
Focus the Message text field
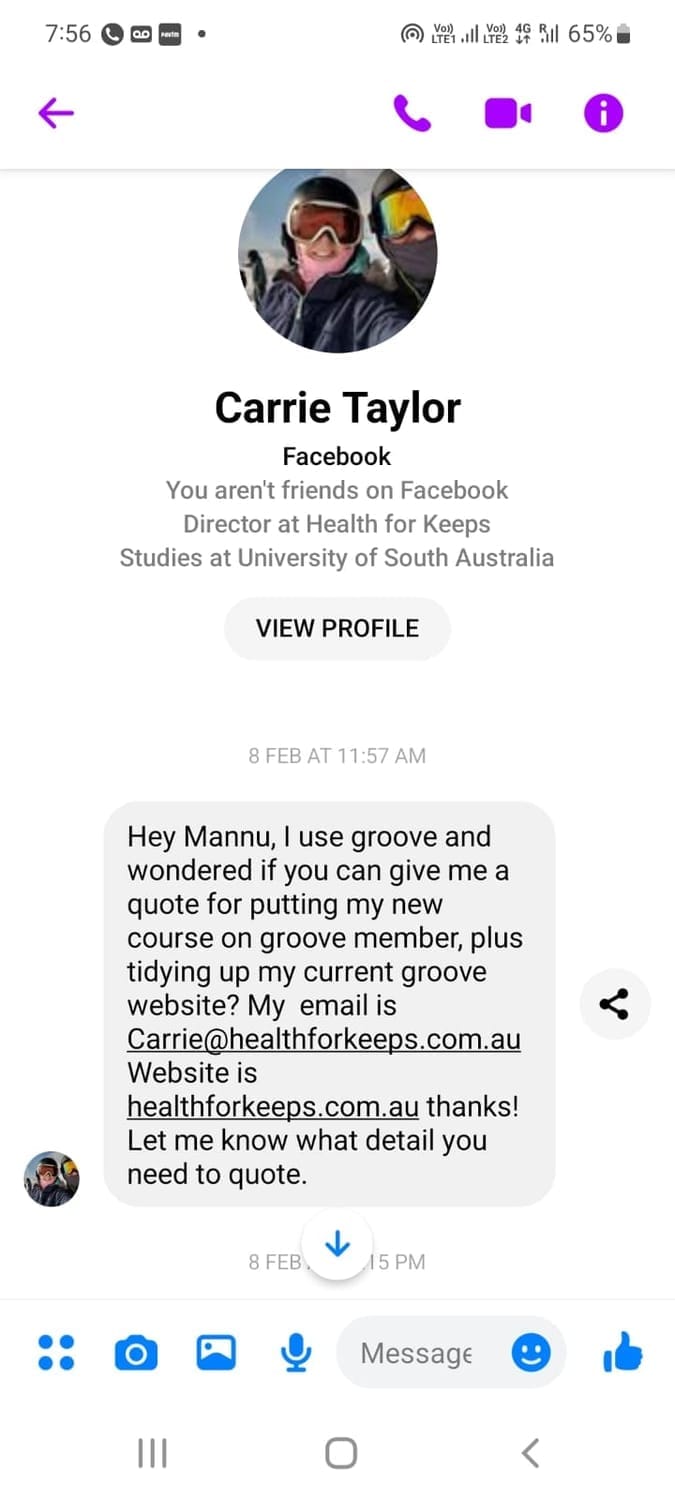(x=416, y=1353)
